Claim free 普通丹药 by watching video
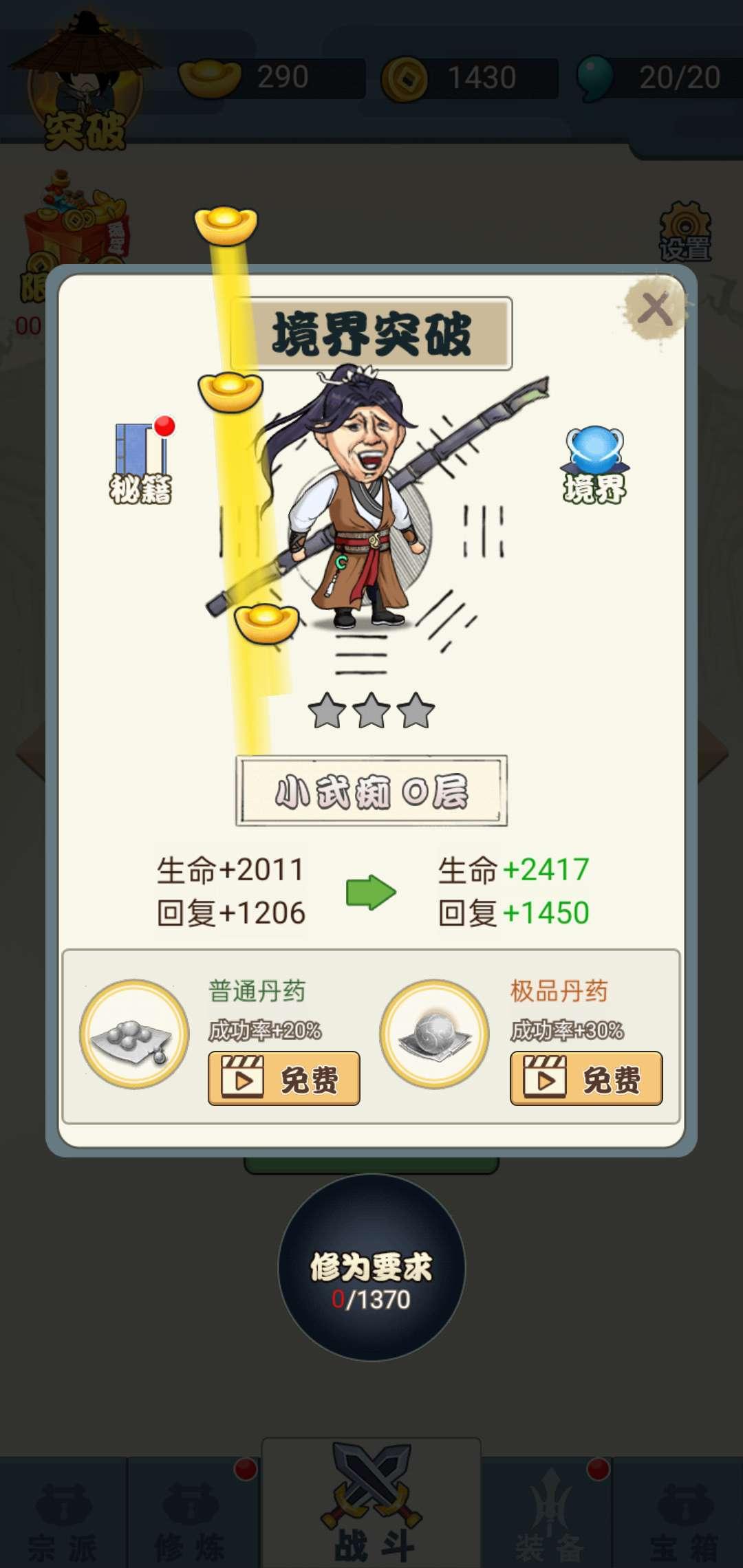This screenshot has width=743, height=1568. click(x=283, y=1078)
